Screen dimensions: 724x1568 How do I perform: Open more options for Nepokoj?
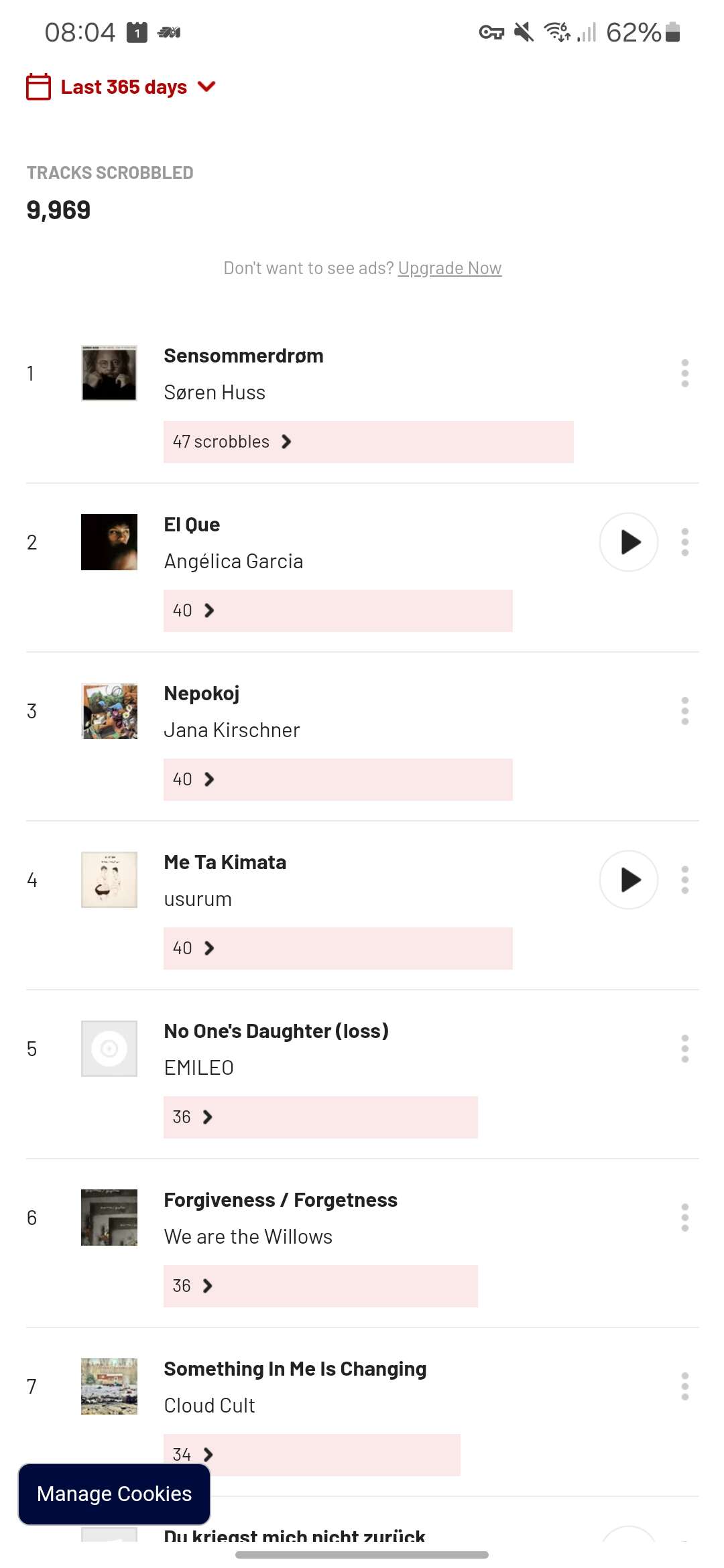tap(684, 711)
